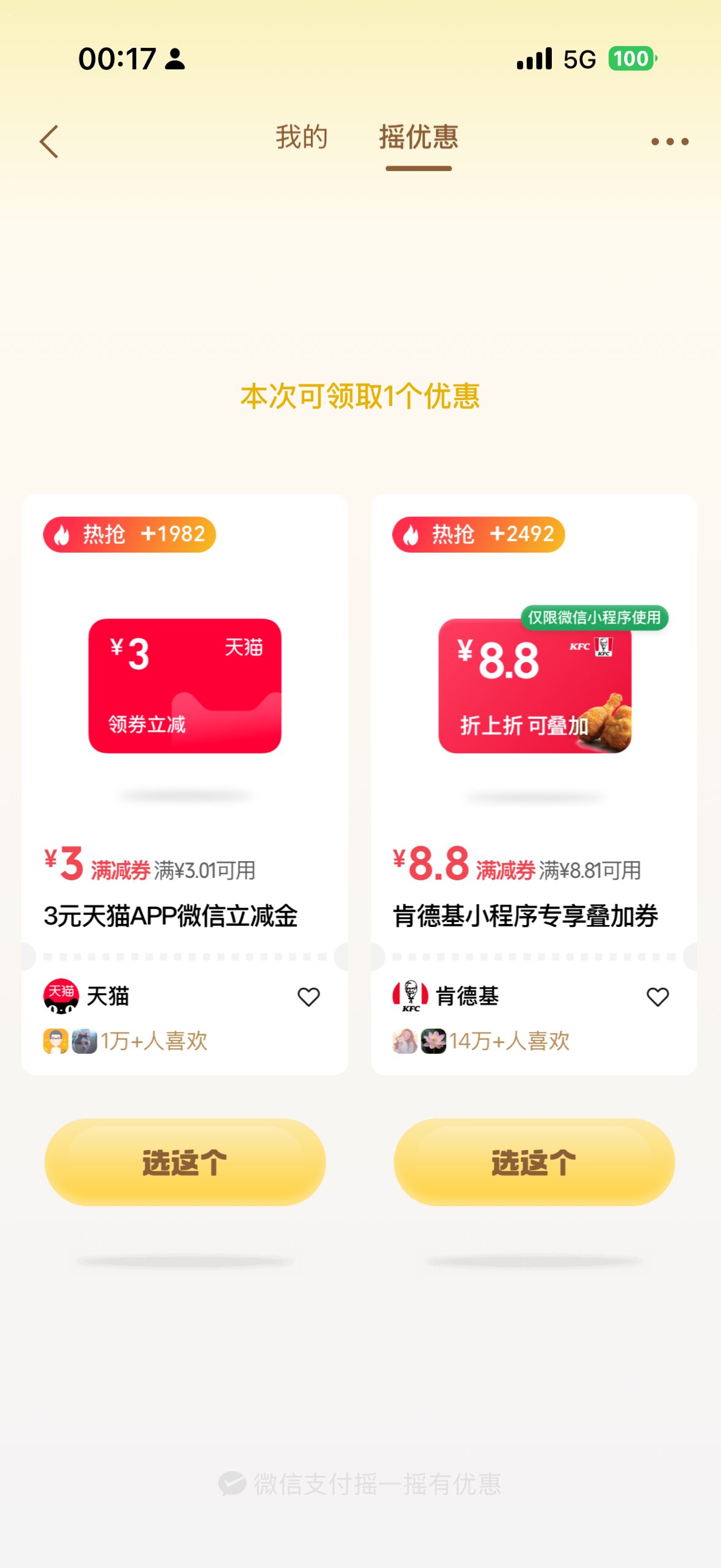Open the three-dot overflow menu

click(669, 142)
